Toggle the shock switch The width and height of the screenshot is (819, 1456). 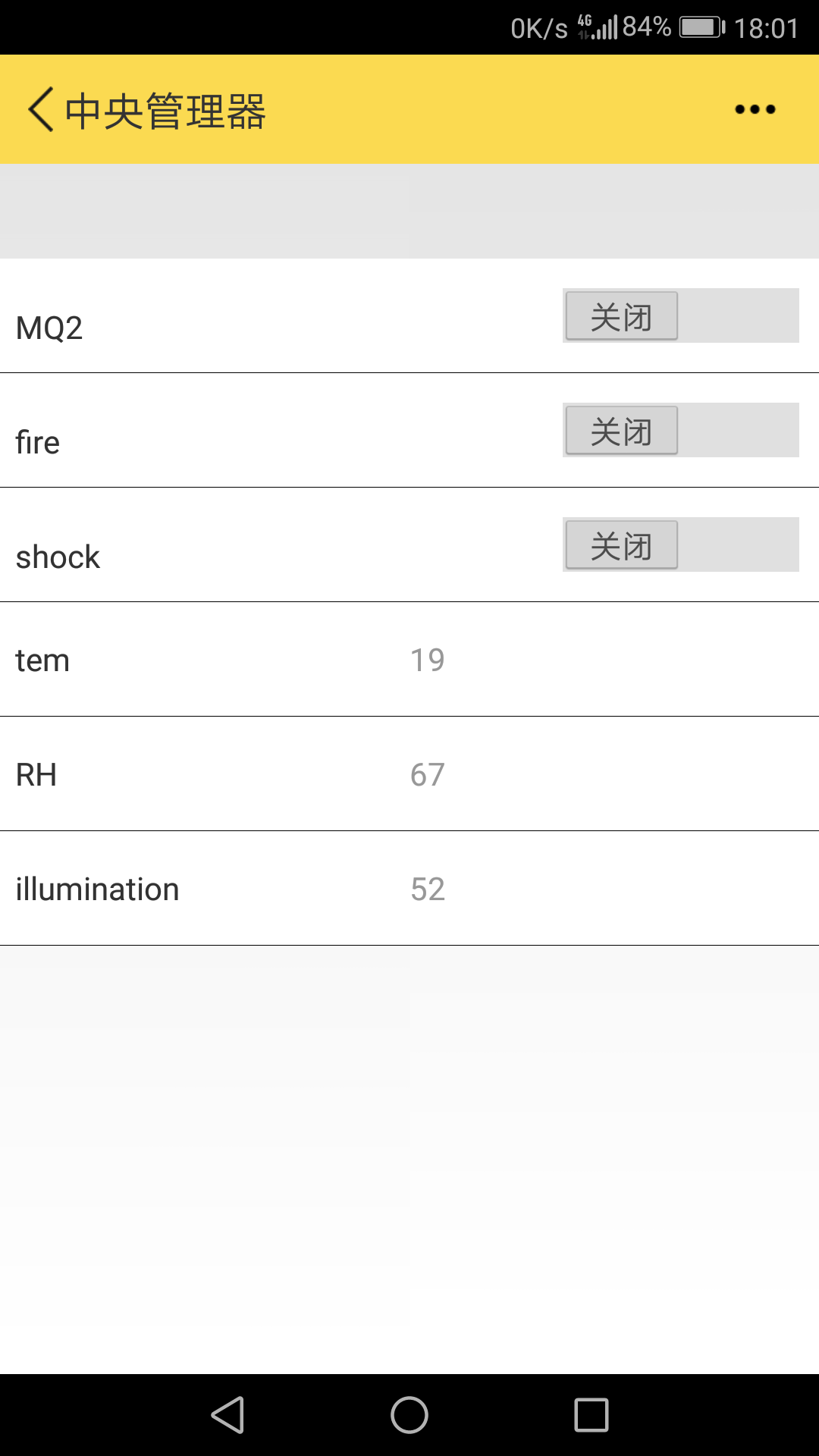(680, 544)
